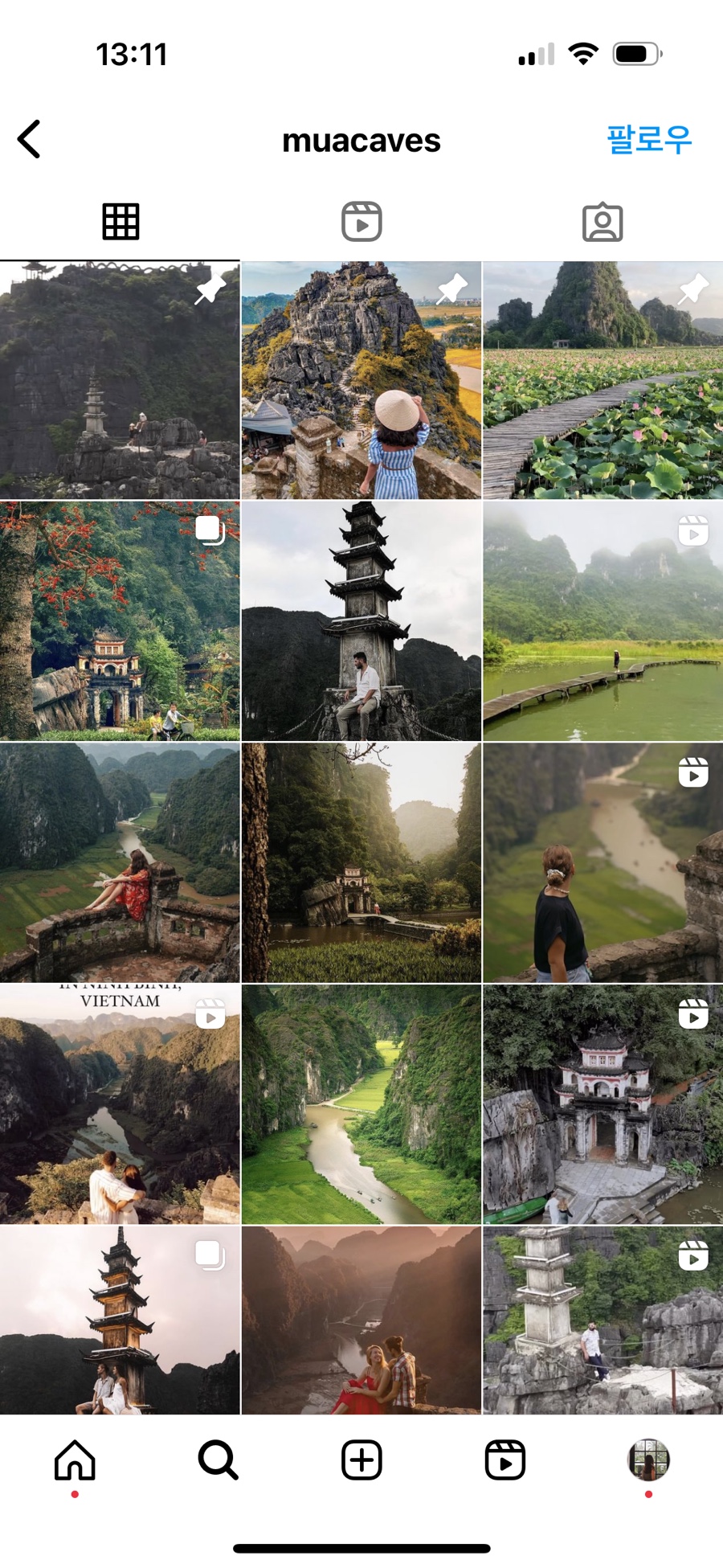Open reel of misty lake with pier
The height and width of the screenshot is (1568, 723).
(x=602, y=621)
